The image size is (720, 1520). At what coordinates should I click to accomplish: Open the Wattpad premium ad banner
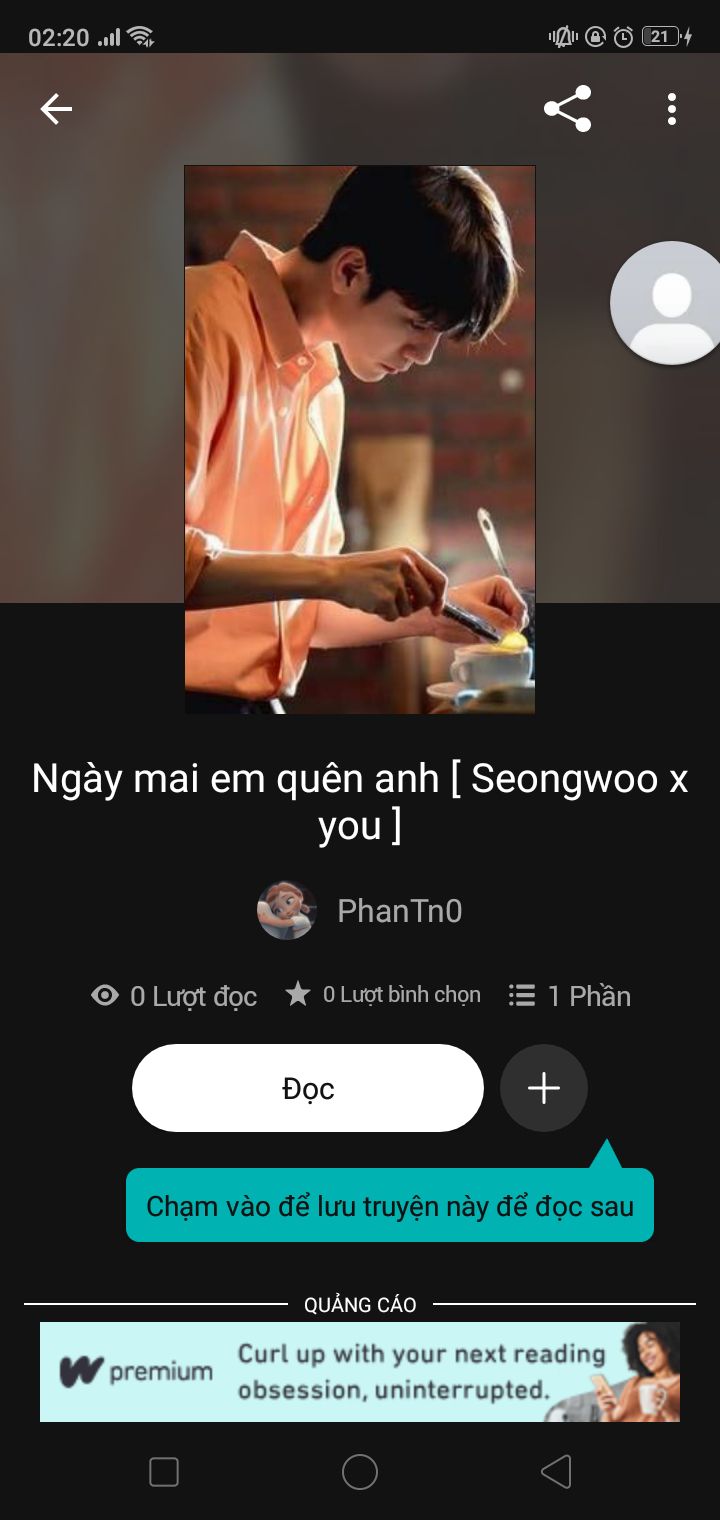coord(360,1371)
